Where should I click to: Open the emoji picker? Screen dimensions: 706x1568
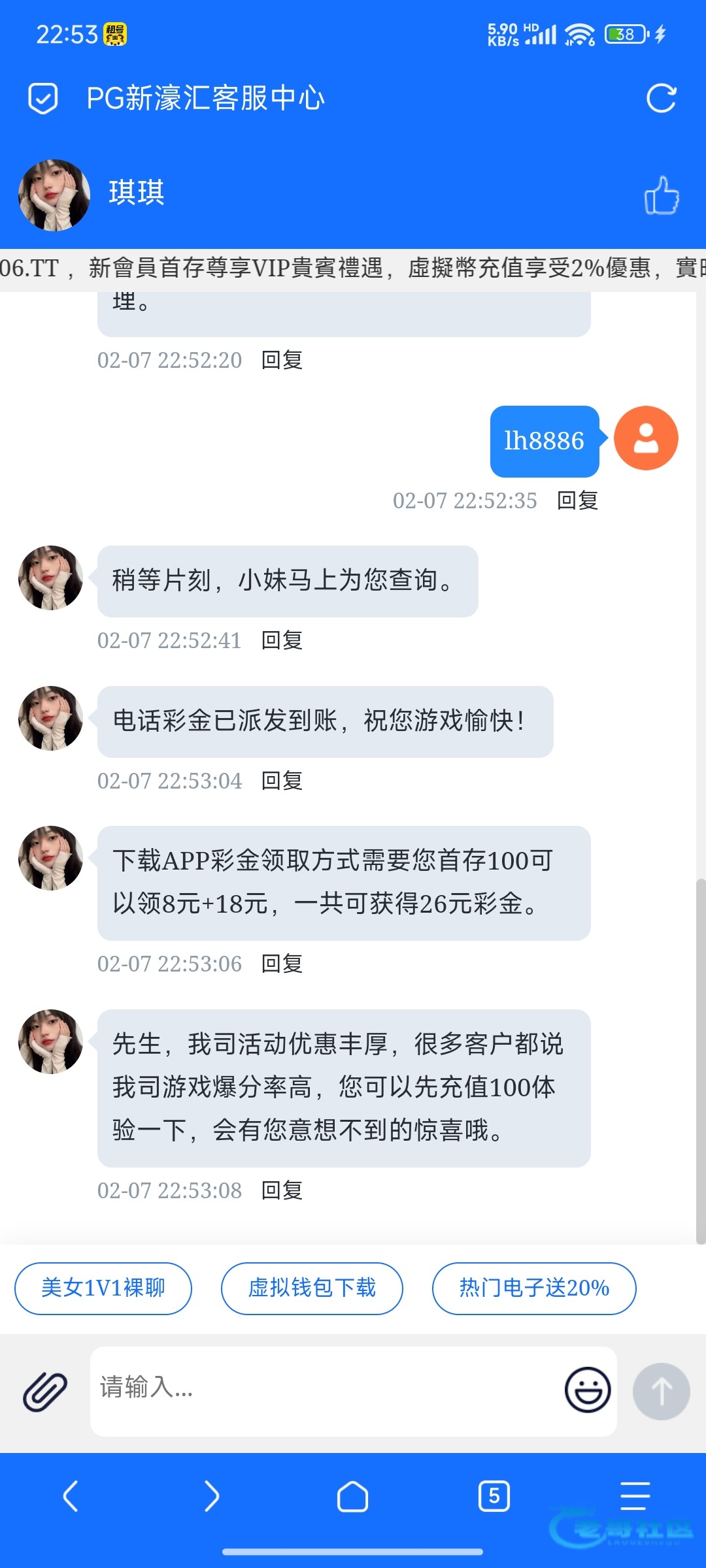[x=587, y=1390]
